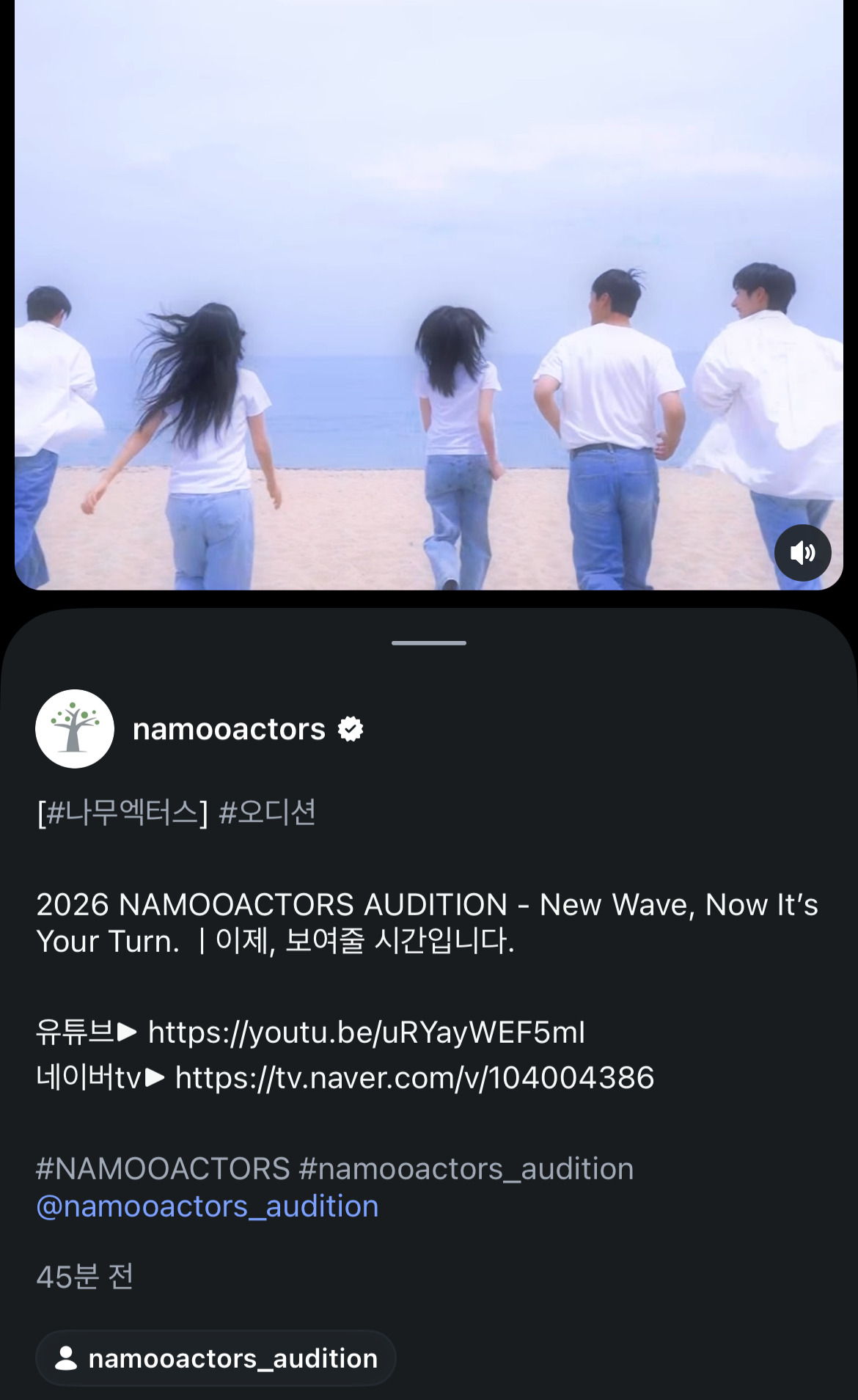This screenshot has height=1400, width=858.
Task: Tap the caption sheet drag handle
Action: [x=429, y=643]
